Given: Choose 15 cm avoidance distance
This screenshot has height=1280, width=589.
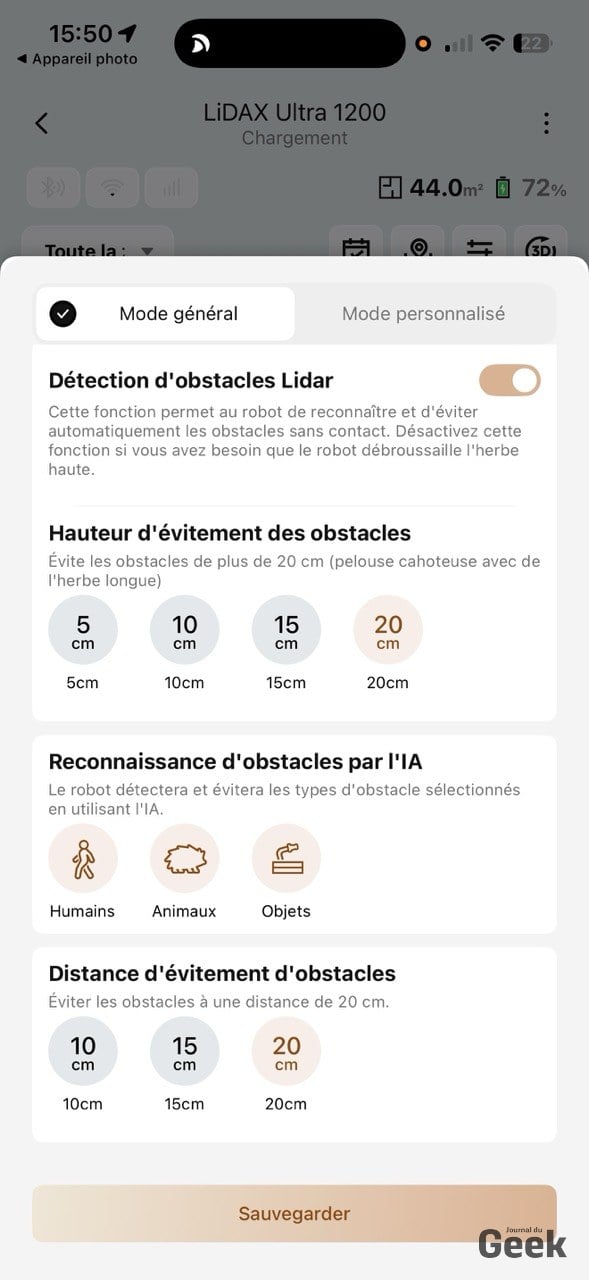Looking at the screenshot, I should [x=185, y=1052].
